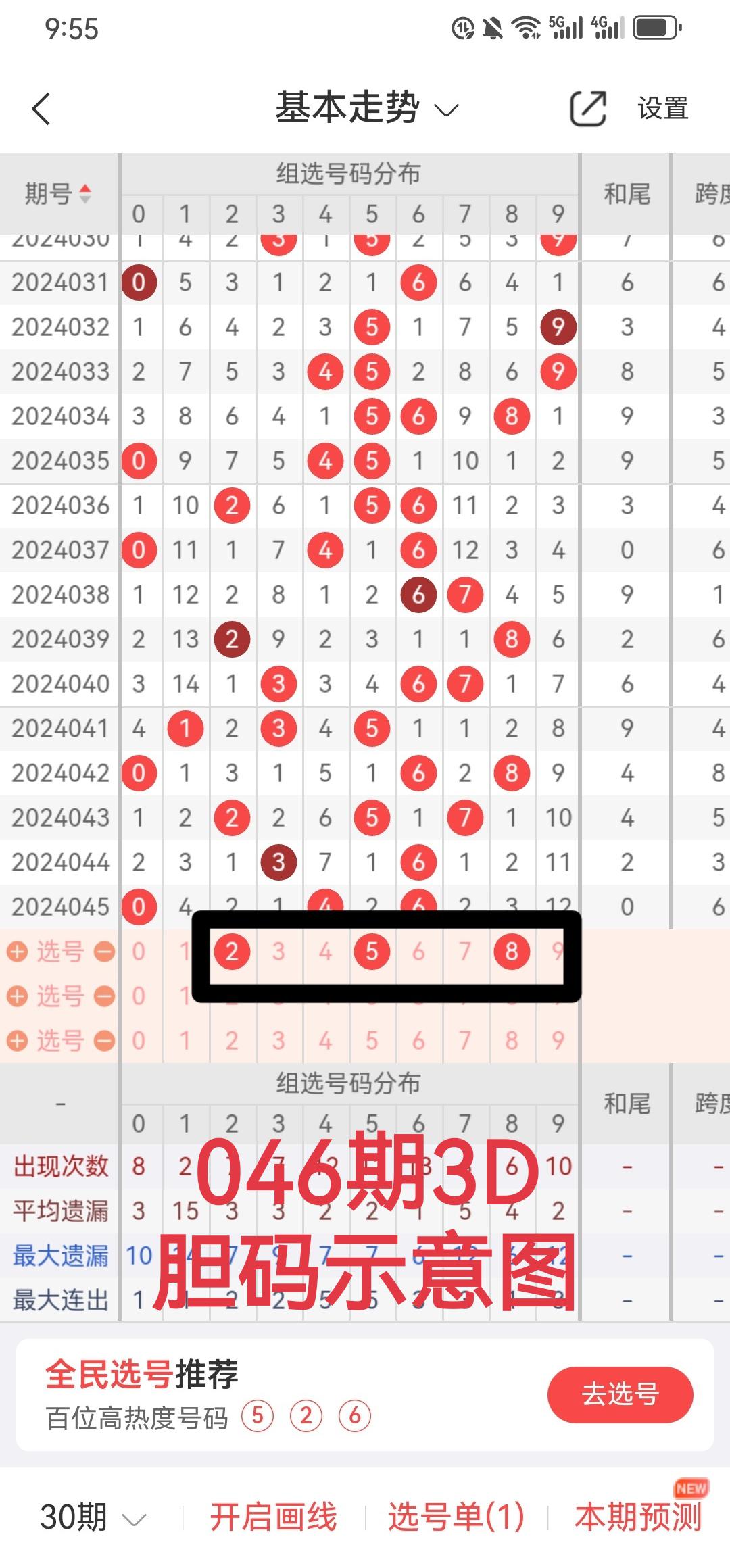Image resolution: width=730 pixels, height=1568 pixels.
Task: Open 设置 settings
Action: 662,108
